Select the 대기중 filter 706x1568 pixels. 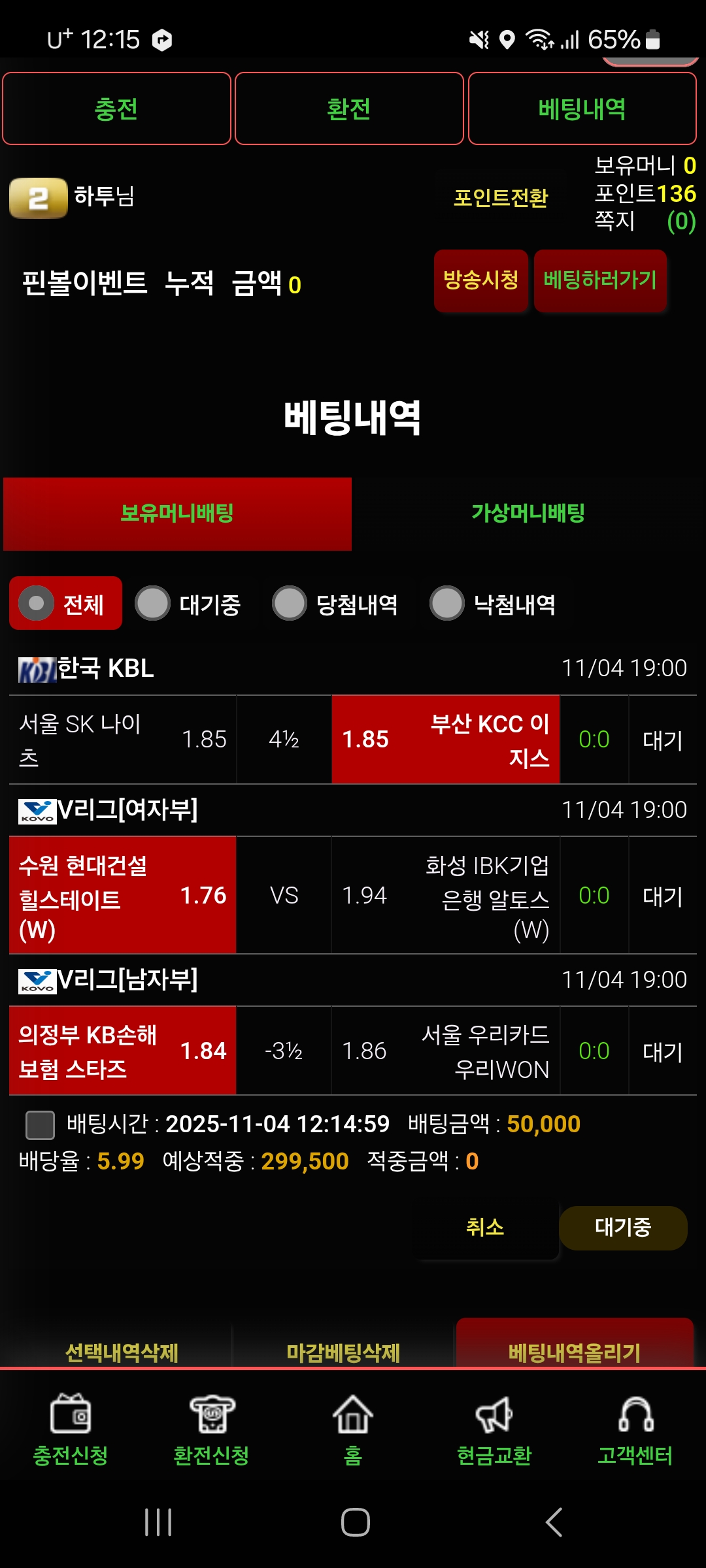pos(188,604)
